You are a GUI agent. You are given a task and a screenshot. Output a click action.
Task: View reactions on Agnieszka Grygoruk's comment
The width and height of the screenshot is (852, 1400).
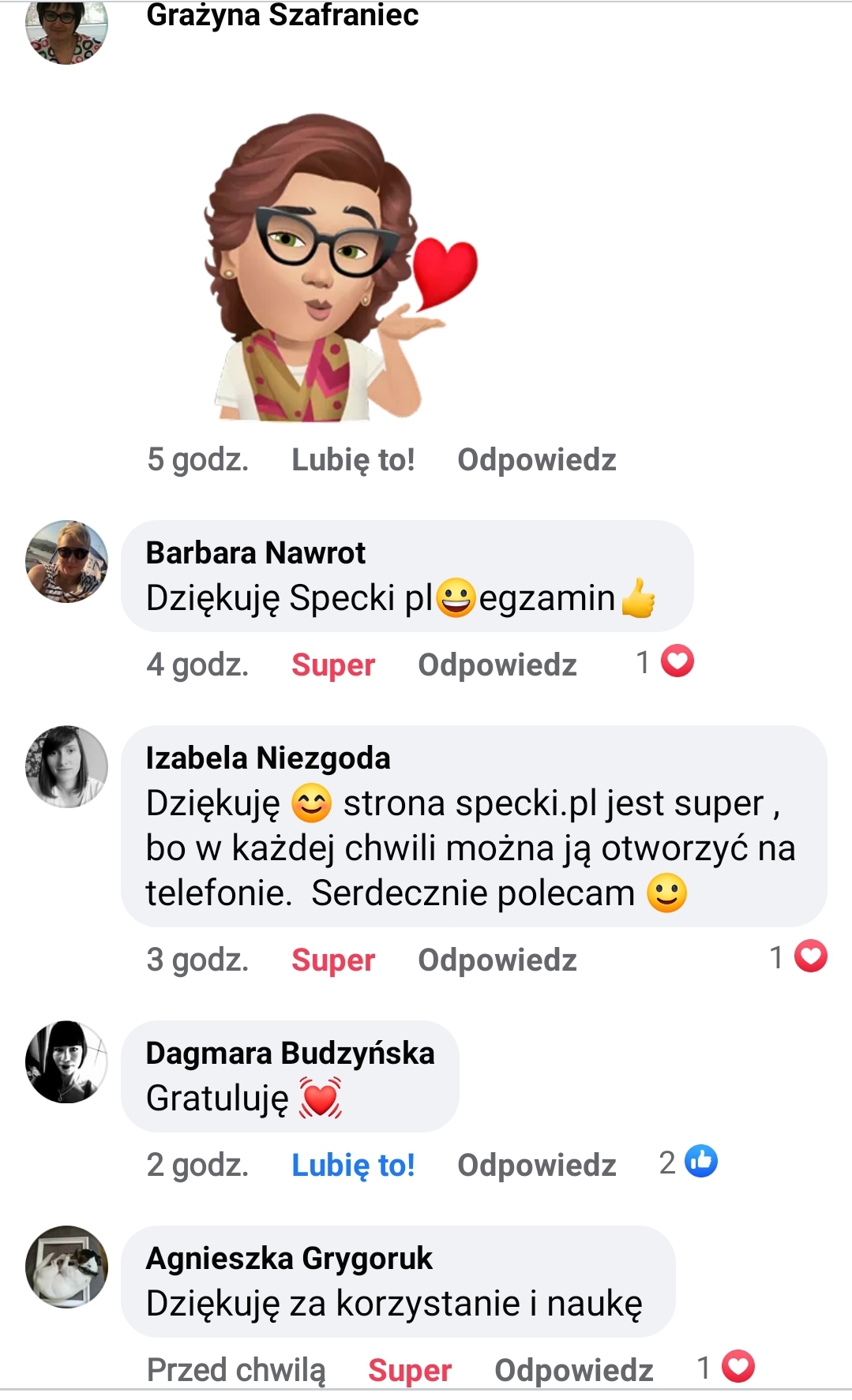tap(726, 1367)
